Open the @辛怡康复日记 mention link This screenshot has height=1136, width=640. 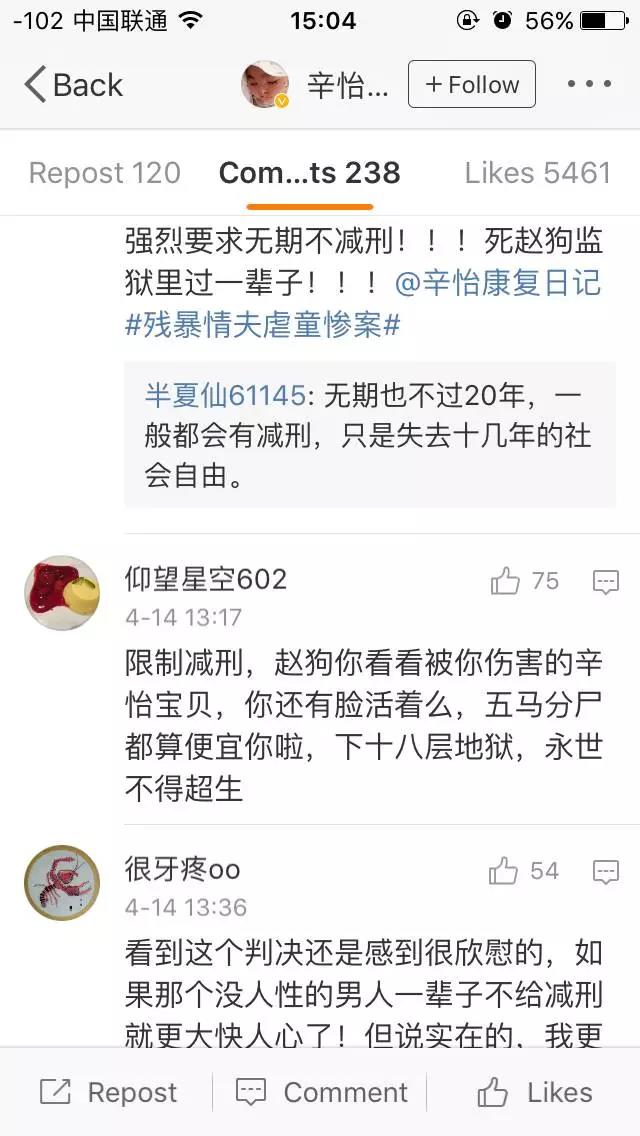pos(498,283)
